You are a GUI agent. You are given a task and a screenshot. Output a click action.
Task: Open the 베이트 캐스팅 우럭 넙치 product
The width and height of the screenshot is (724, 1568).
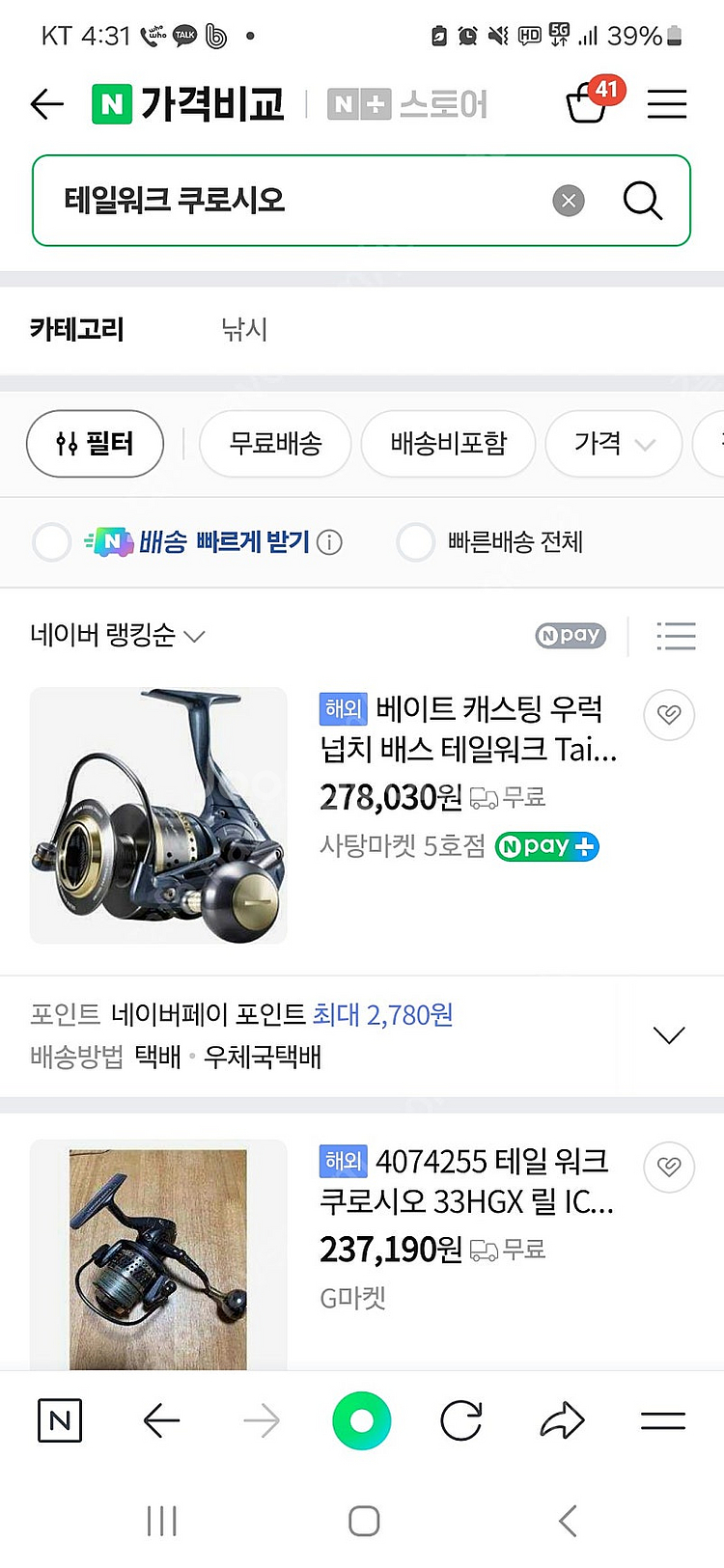pos(468,729)
